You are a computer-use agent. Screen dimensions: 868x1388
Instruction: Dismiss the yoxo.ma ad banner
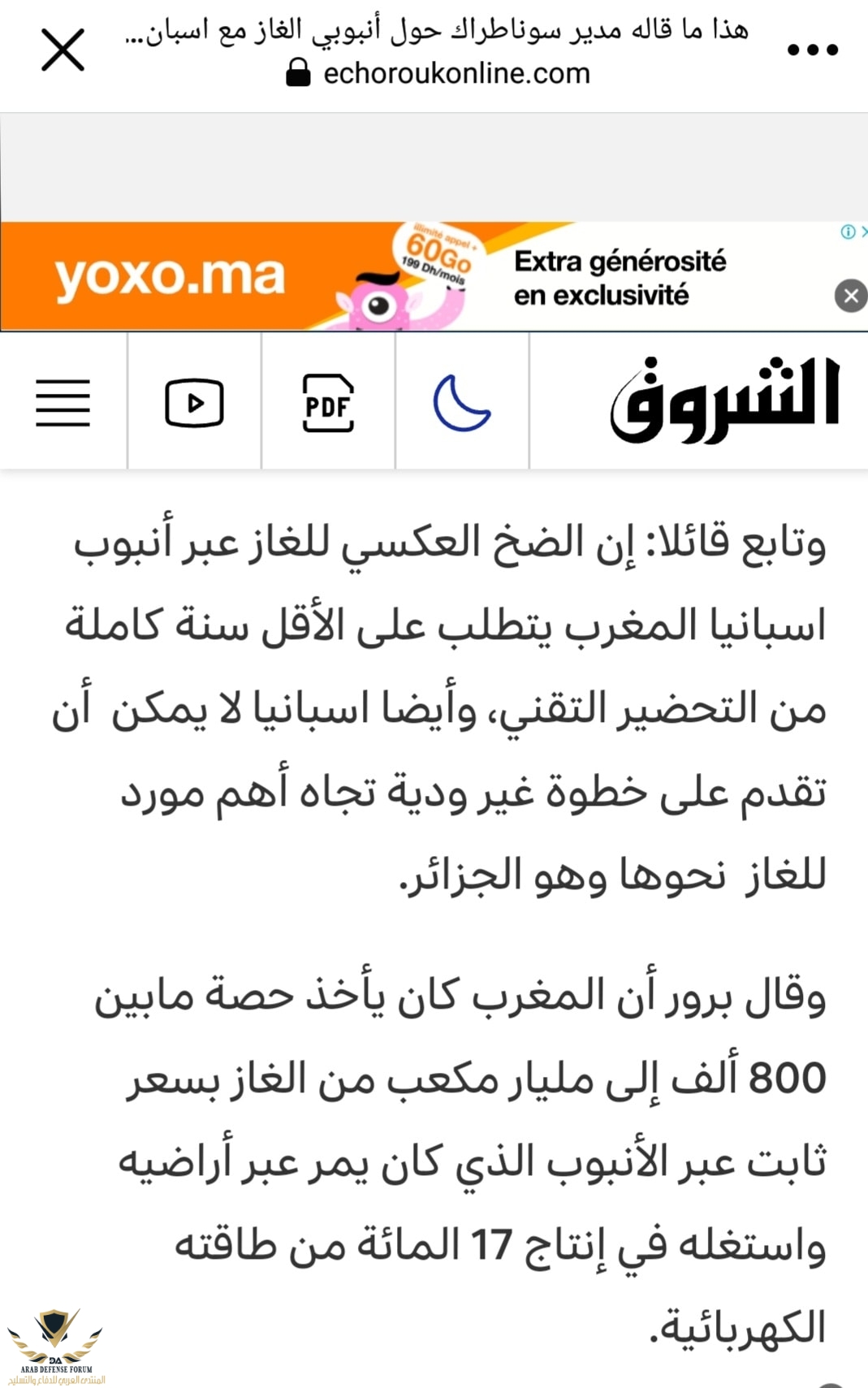(x=850, y=296)
